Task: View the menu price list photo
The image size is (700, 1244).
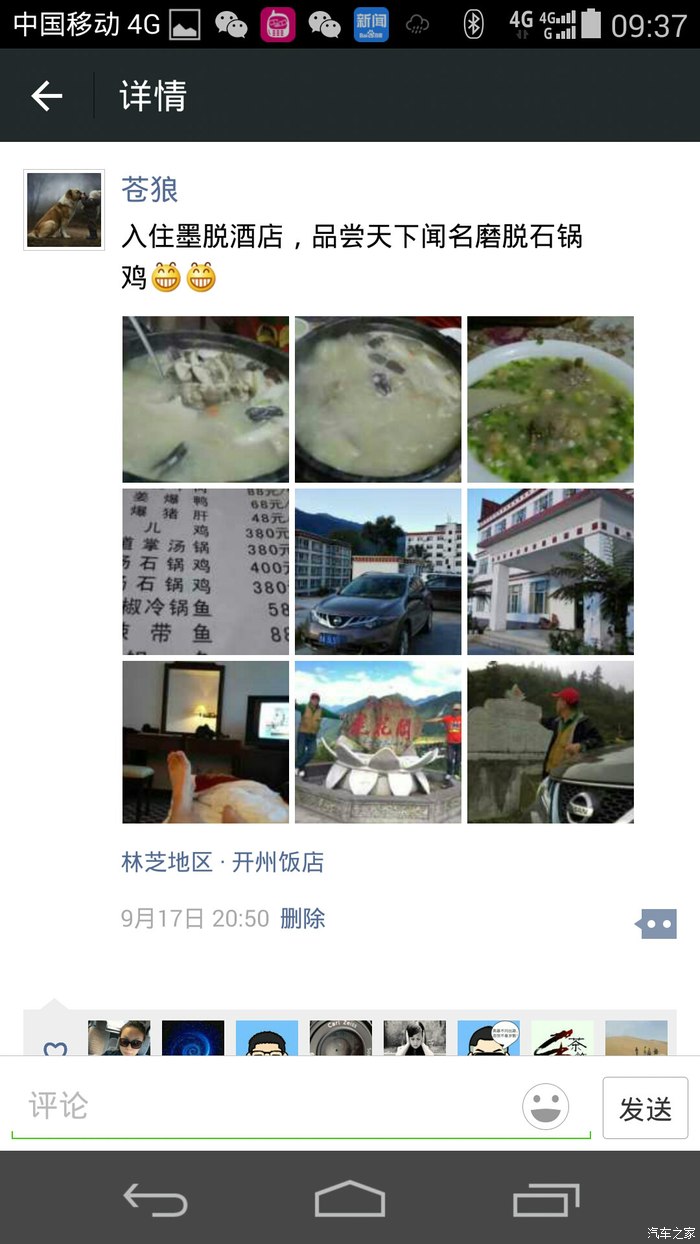Action: pyautogui.click(x=206, y=571)
